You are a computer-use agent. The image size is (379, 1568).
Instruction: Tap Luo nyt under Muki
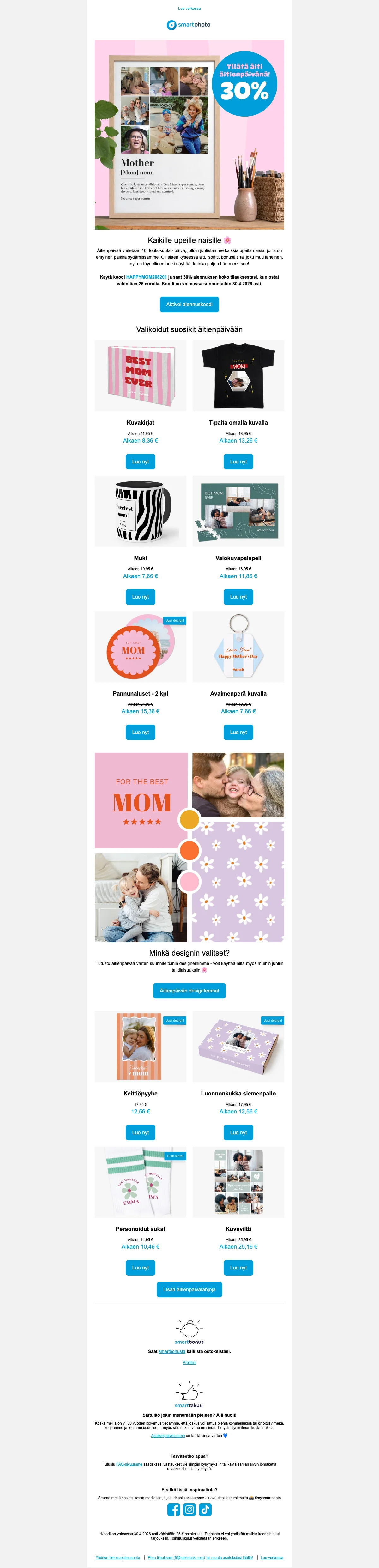point(141,597)
